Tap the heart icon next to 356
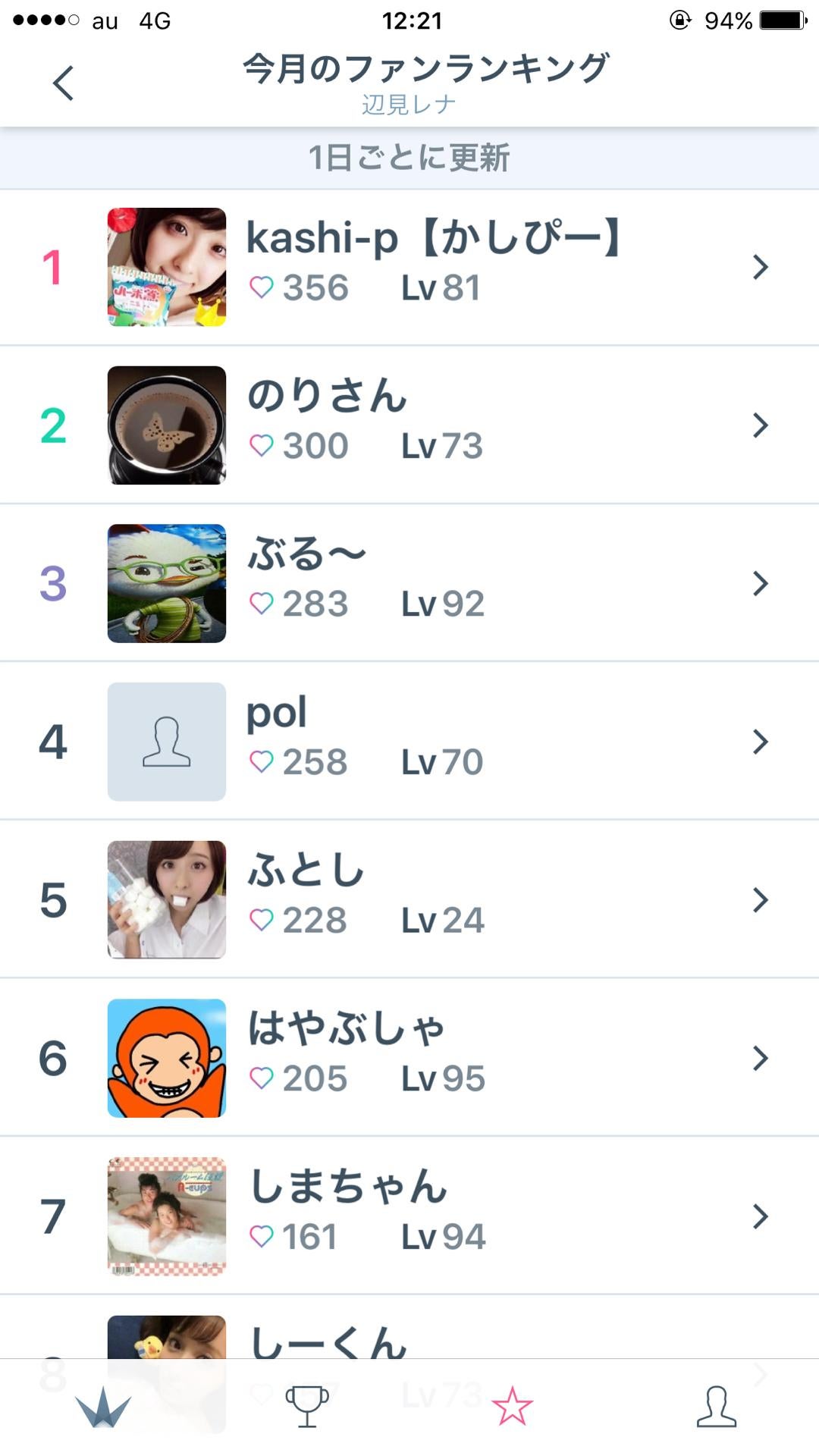The width and height of the screenshot is (819, 1456). 262,288
